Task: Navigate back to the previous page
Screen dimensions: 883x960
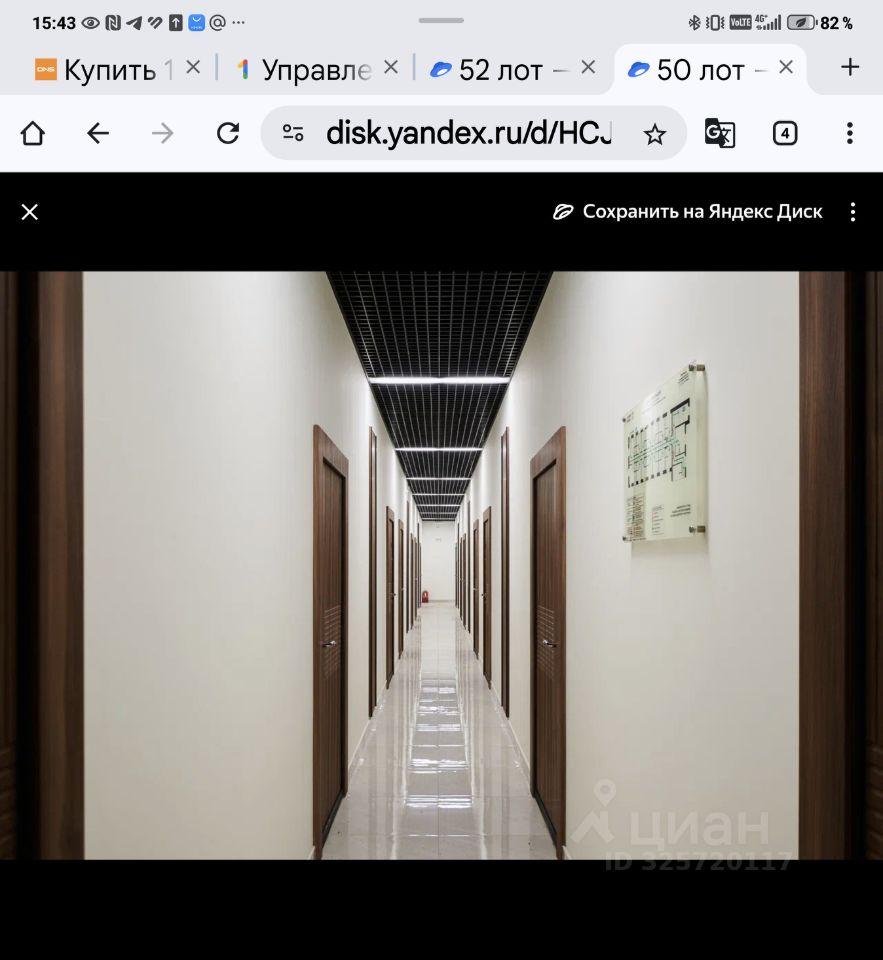Action: [x=97, y=134]
